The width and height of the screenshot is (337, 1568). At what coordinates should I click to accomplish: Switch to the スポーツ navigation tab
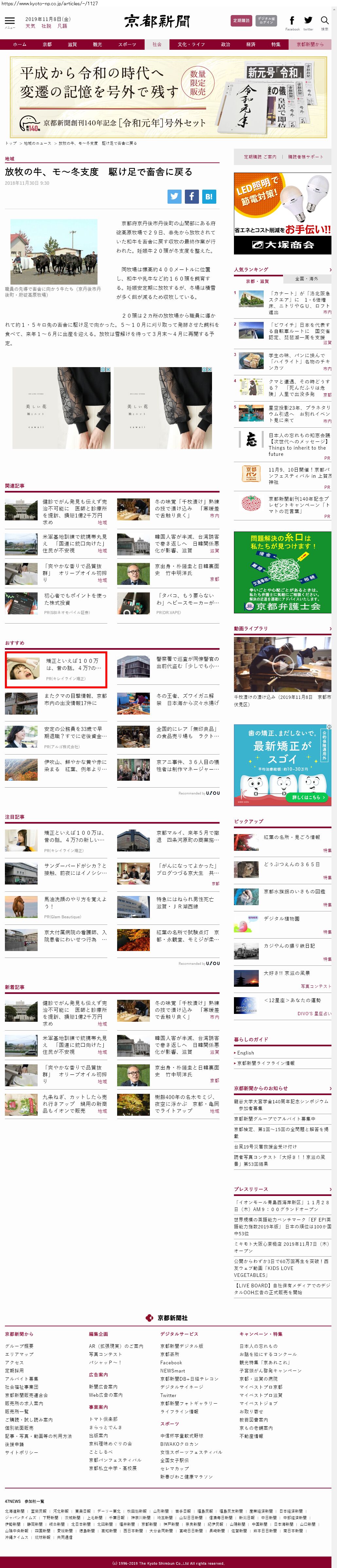click(x=127, y=45)
